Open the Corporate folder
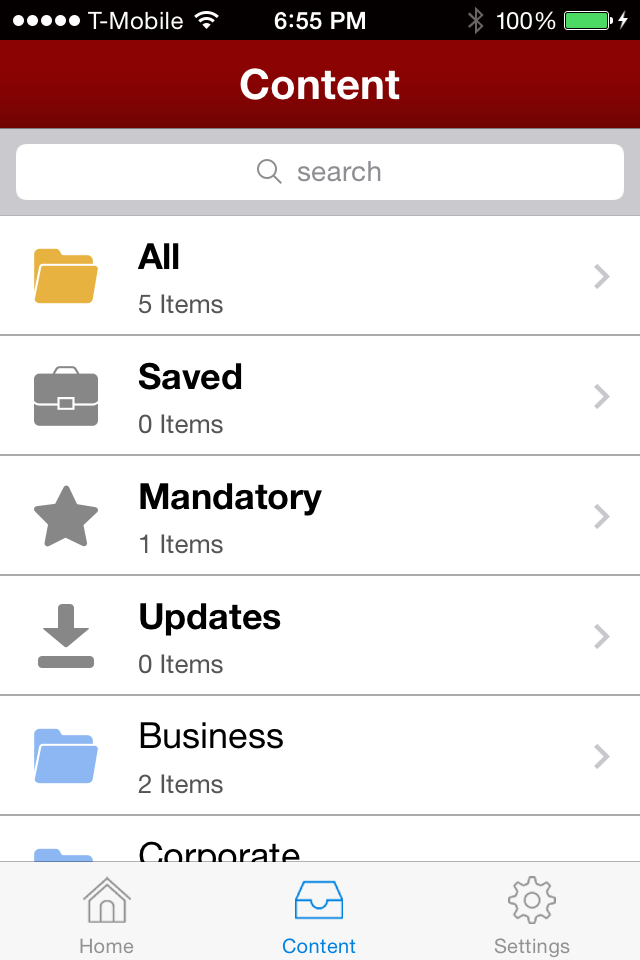The width and height of the screenshot is (640, 960). pyautogui.click(x=320, y=839)
